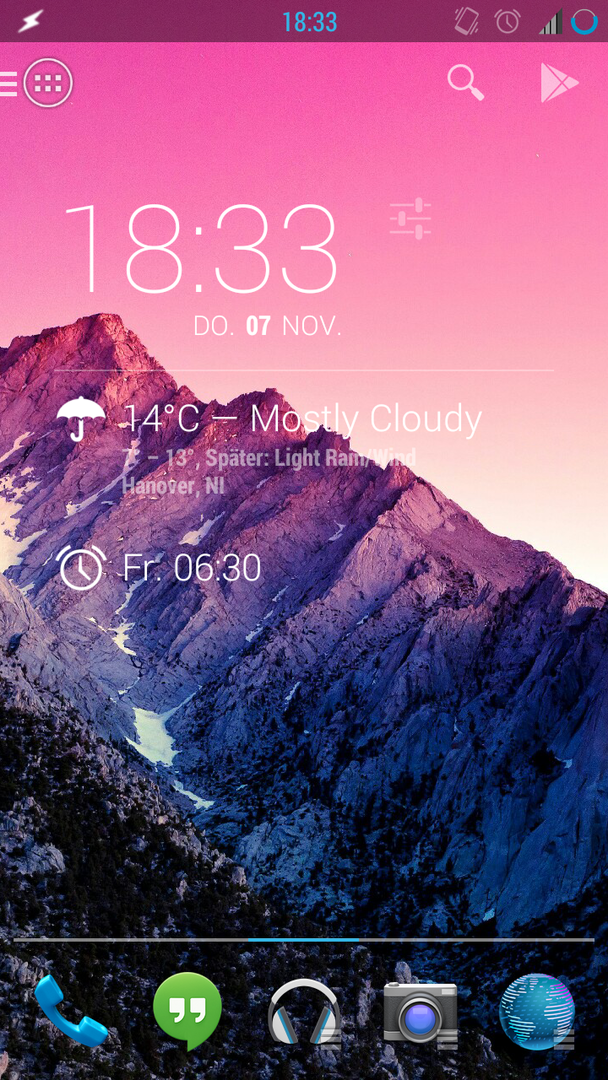
Task: Launch the headphones music app
Action: pyautogui.click(x=304, y=1012)
